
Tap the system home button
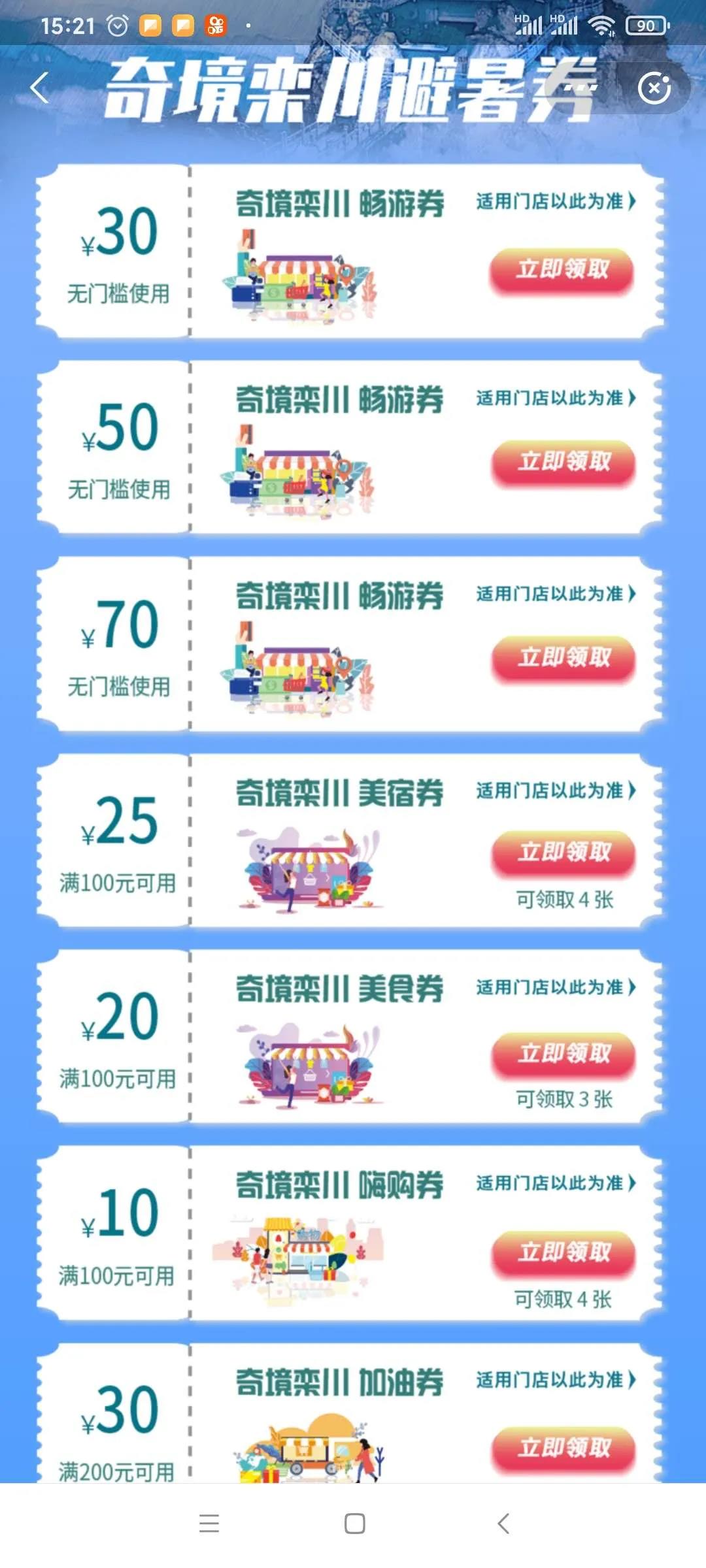pyautogui.click(x=354, y=1524)
